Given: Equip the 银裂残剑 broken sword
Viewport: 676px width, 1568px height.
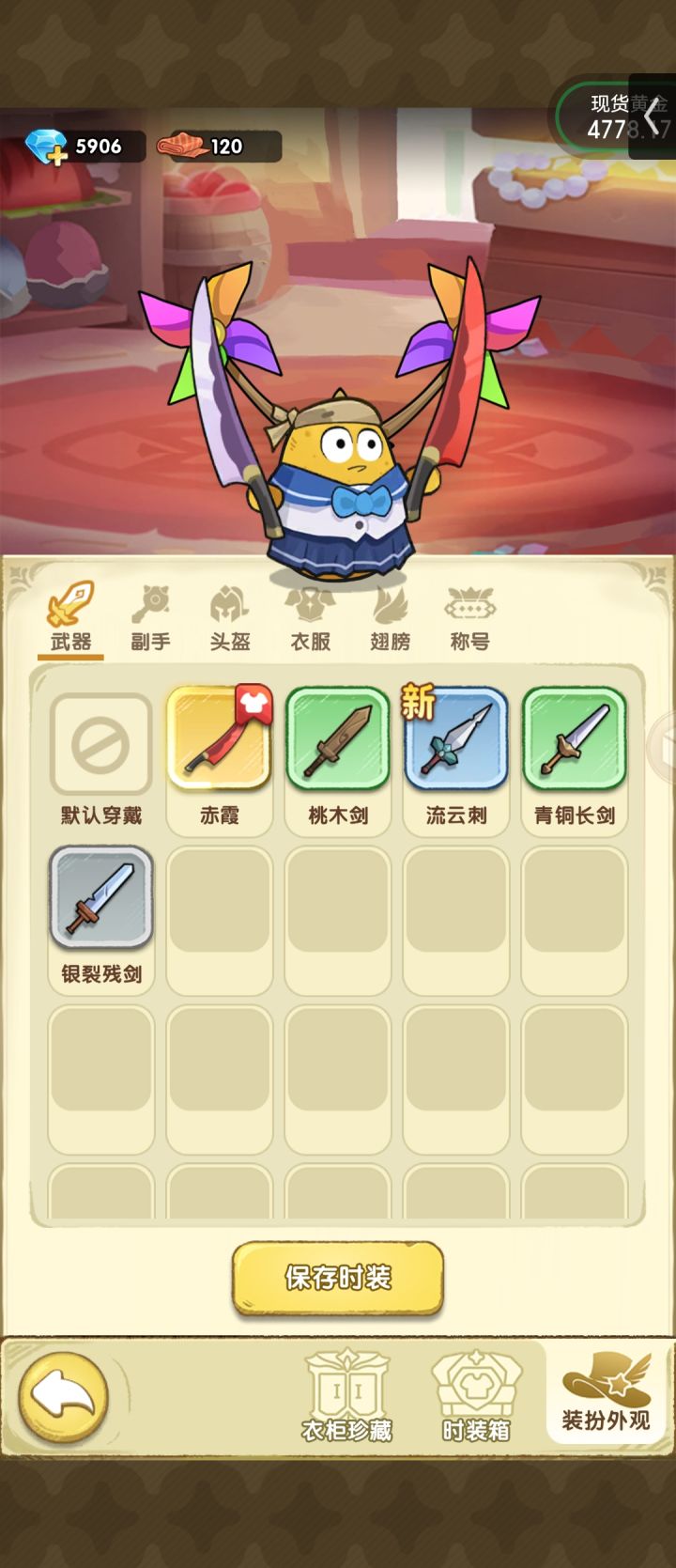Looking at the screenshot, I should click(x=100, y=897).
